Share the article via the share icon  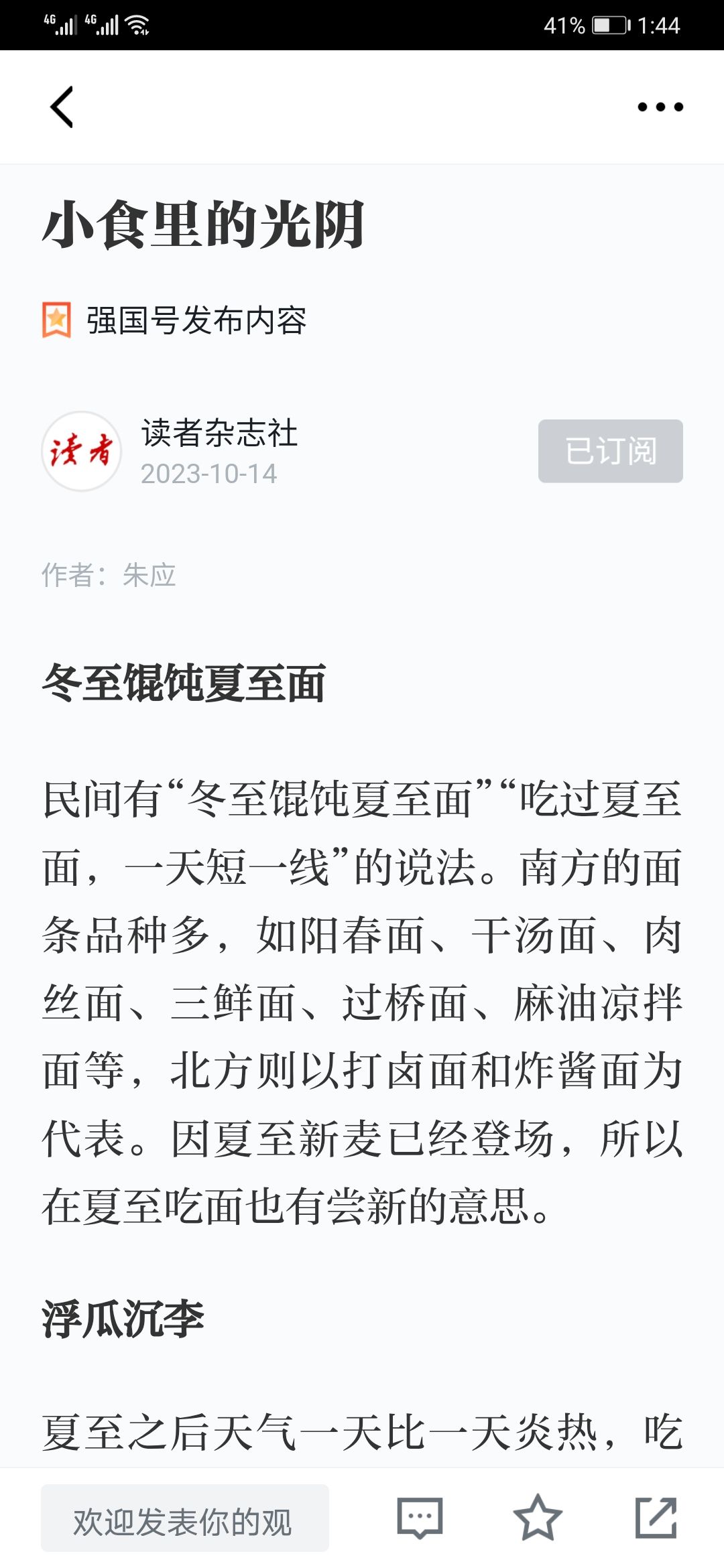656,1518
